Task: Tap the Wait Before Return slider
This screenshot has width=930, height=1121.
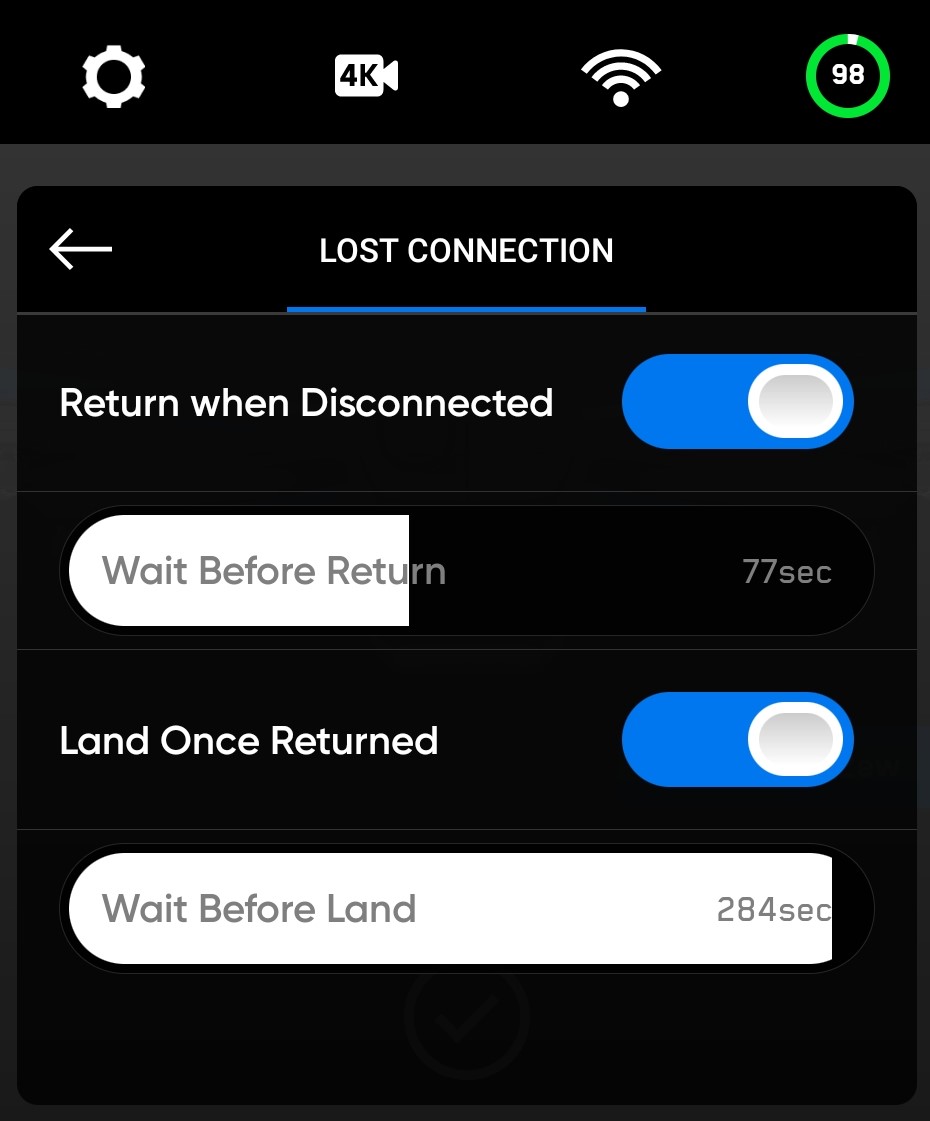Action: (x=466, y=571)
